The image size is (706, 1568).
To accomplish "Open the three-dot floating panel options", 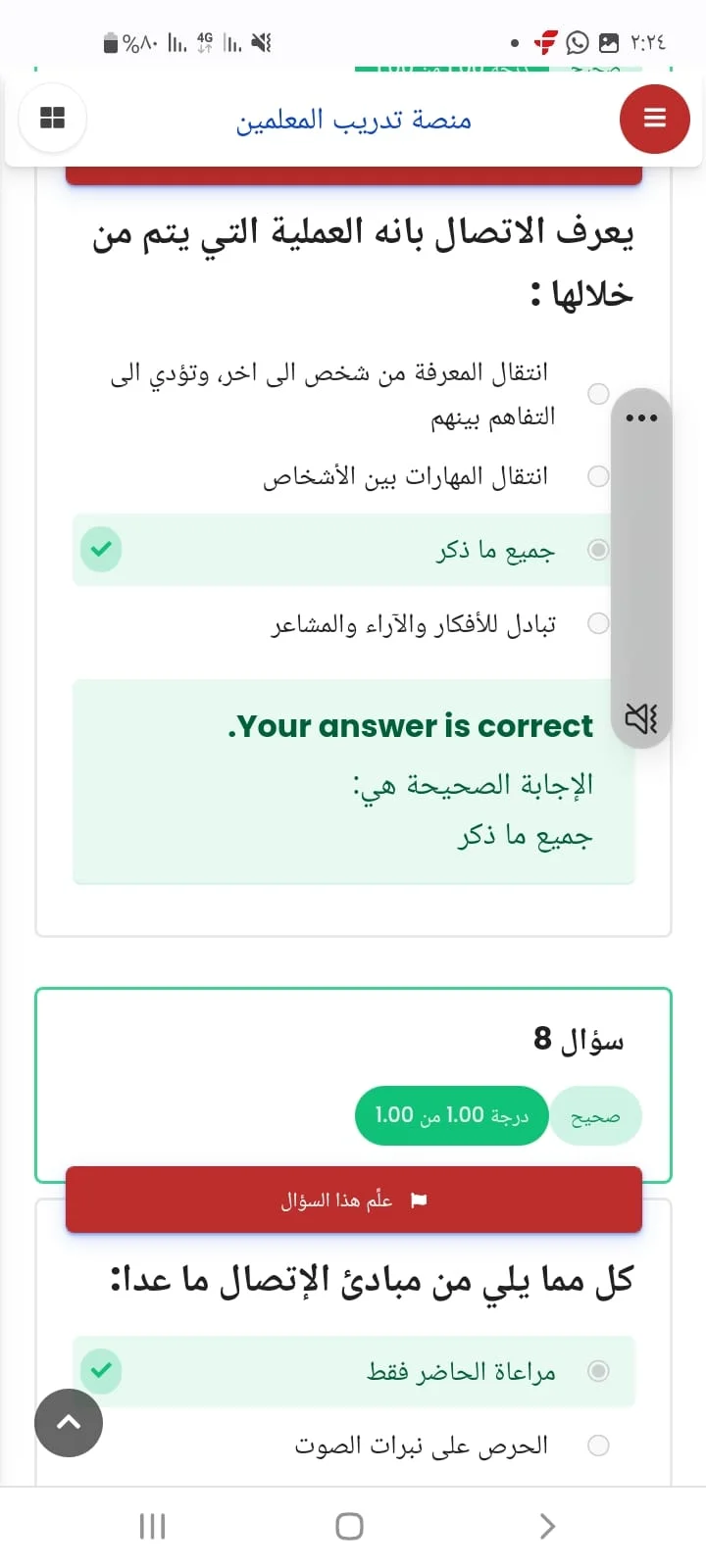I will tap(641, 418).
